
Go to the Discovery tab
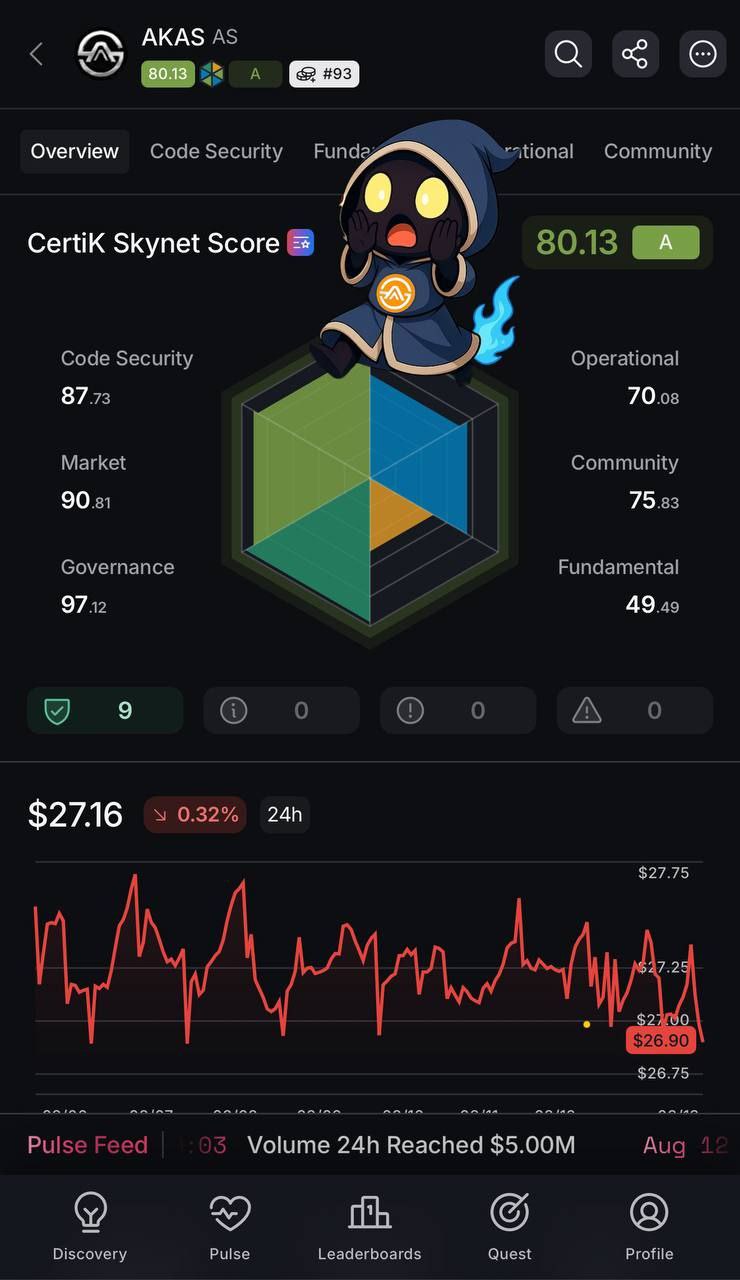90,1227
